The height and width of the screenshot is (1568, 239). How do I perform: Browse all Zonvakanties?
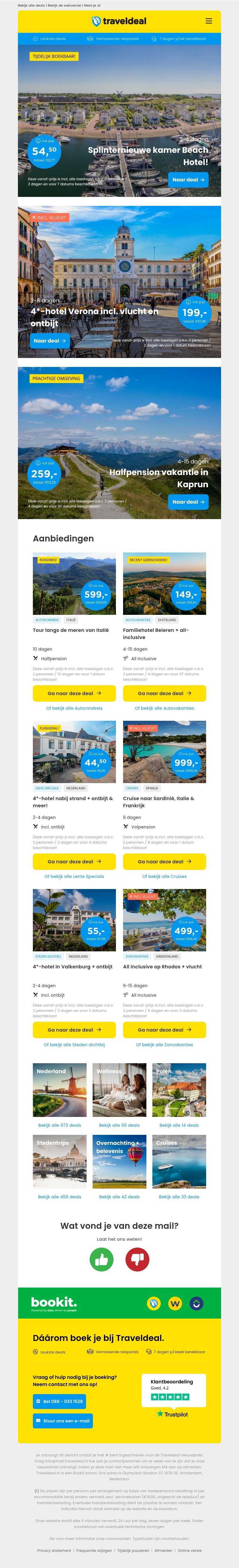coord(164,1044)
